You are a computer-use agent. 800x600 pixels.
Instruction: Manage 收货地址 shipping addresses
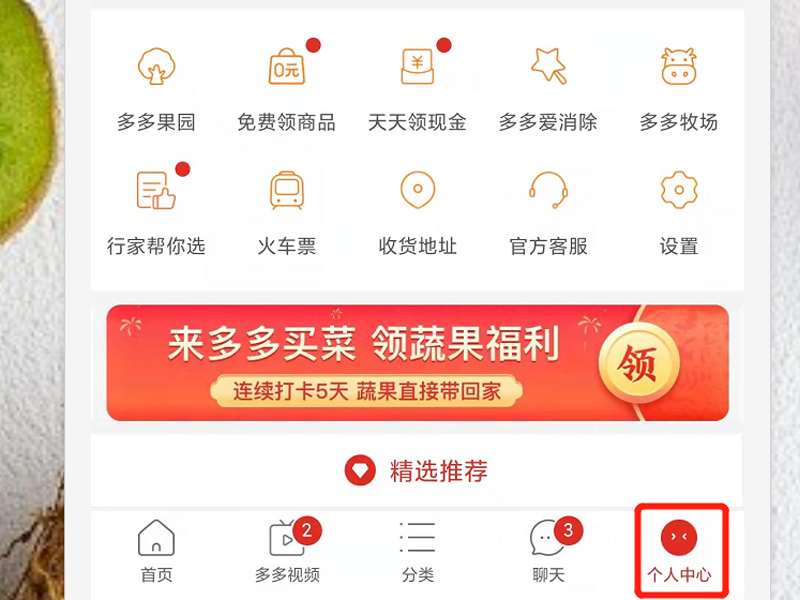tap(417, 210)
